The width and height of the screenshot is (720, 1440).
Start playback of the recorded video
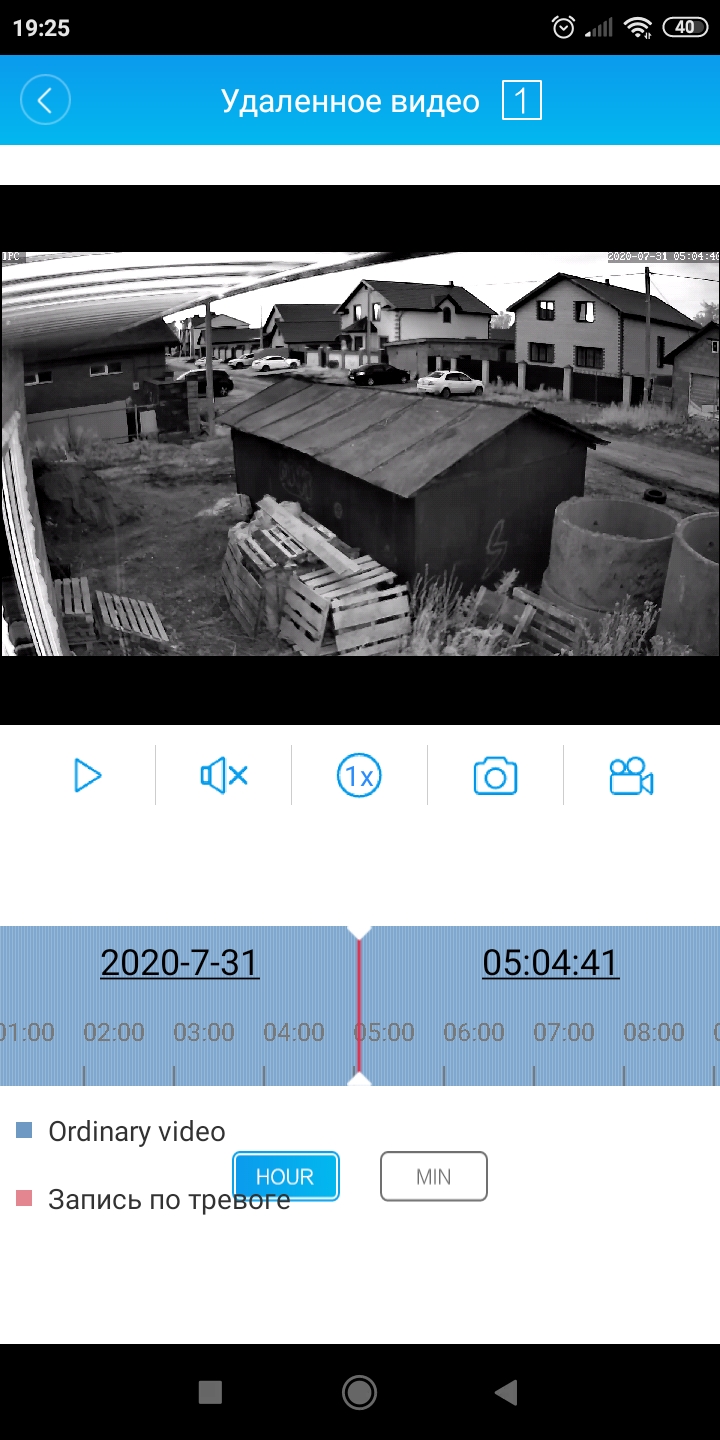coord(88,776)
